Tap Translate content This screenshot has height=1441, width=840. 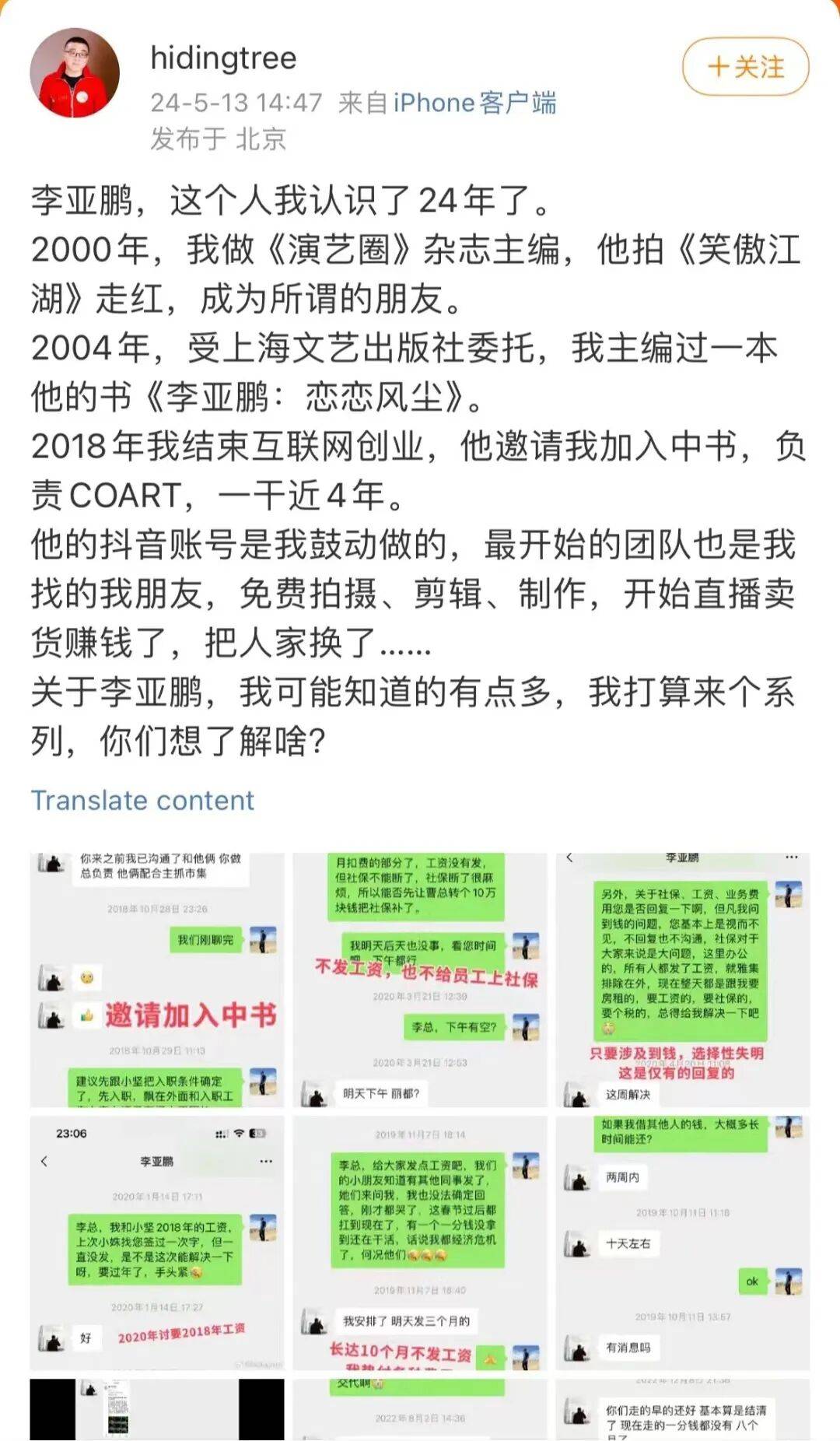[x=142, y=800]
